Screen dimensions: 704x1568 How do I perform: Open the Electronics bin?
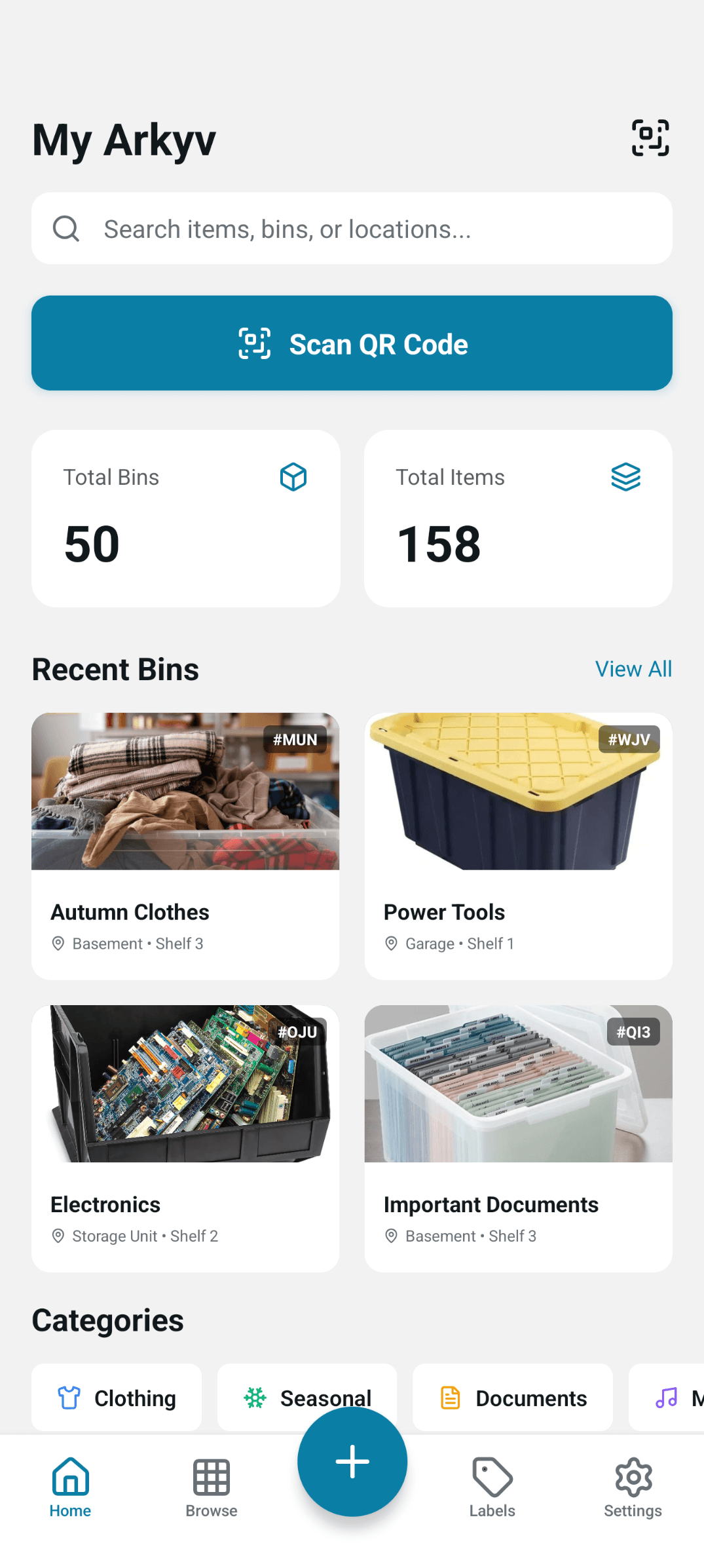pyautogui.click(x=185, y=1138)
